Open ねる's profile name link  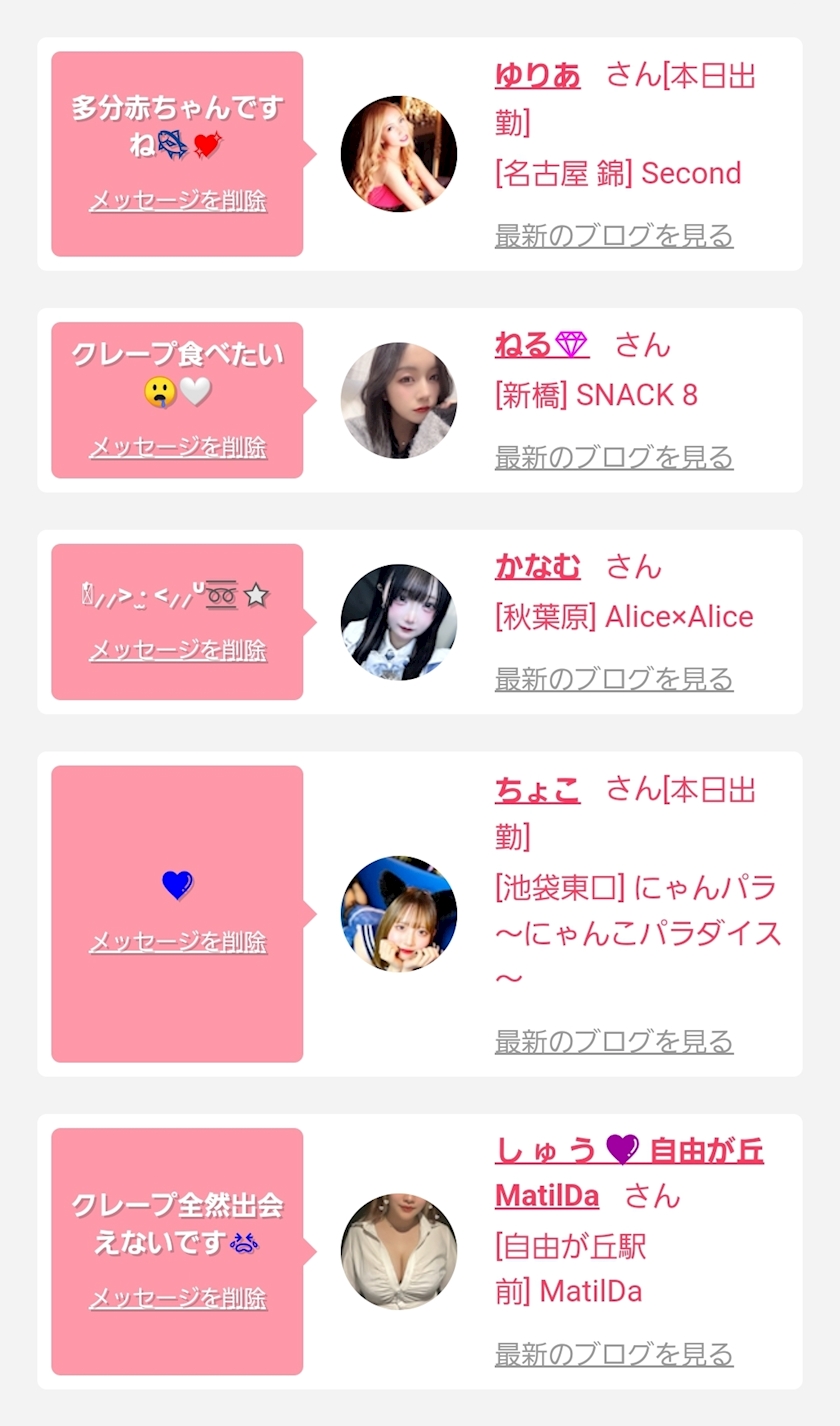tap(541, 345)
